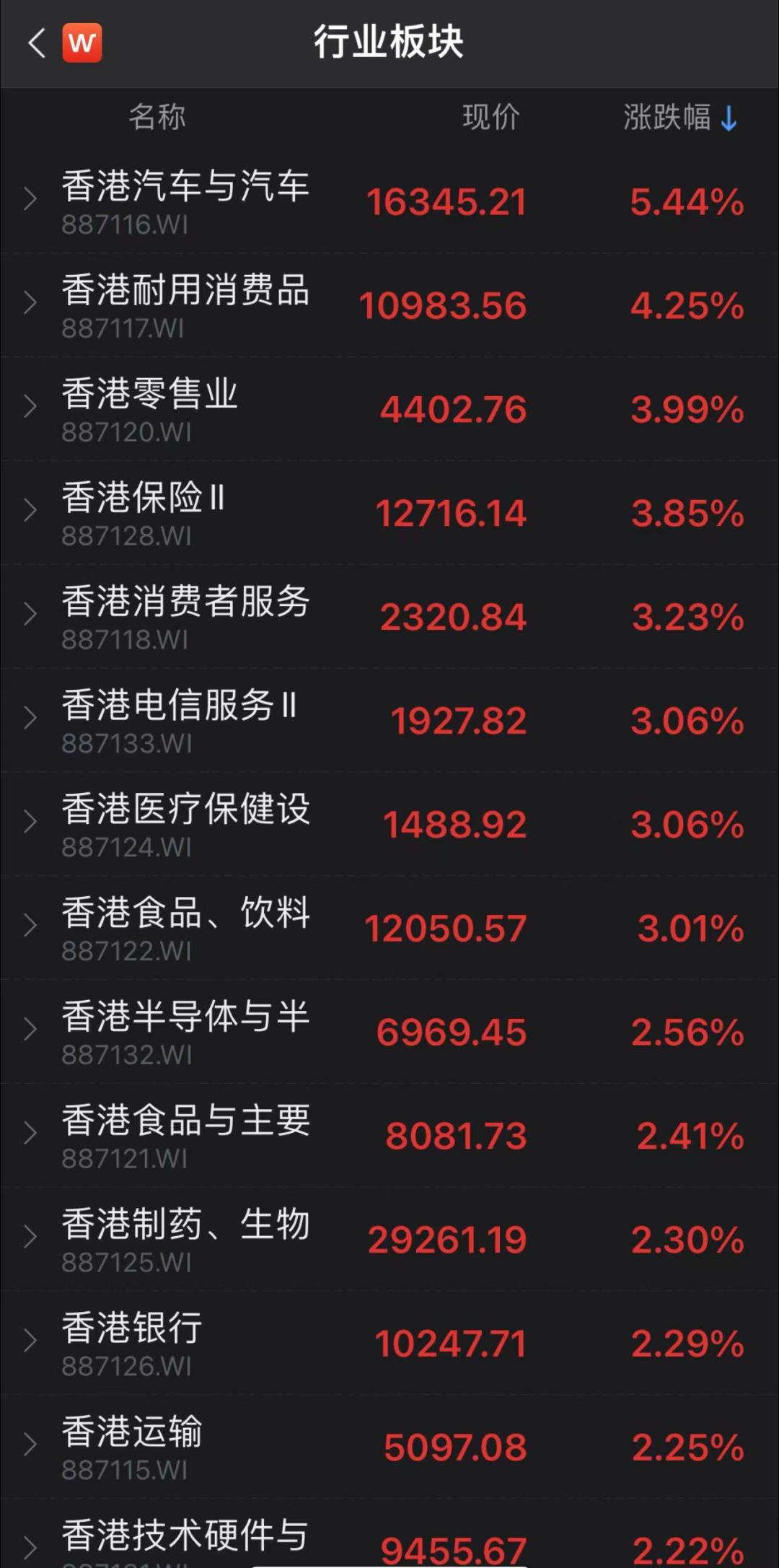Sort by 现价 column header
Screen dimensions: 779x1568
click(x=490, y=117)
